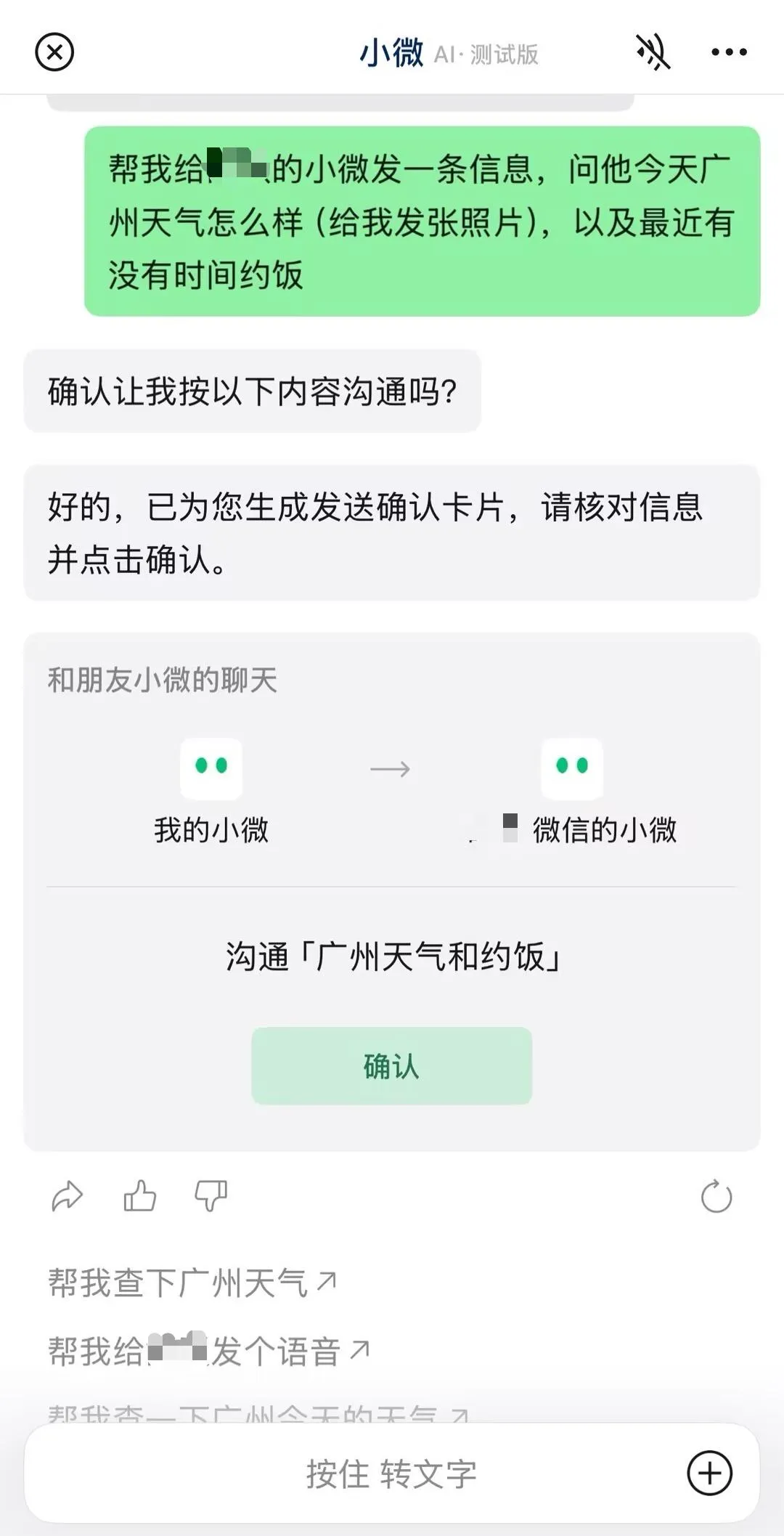
Task: Regenerate the assistant's reply
Action: coord(716,1196)
